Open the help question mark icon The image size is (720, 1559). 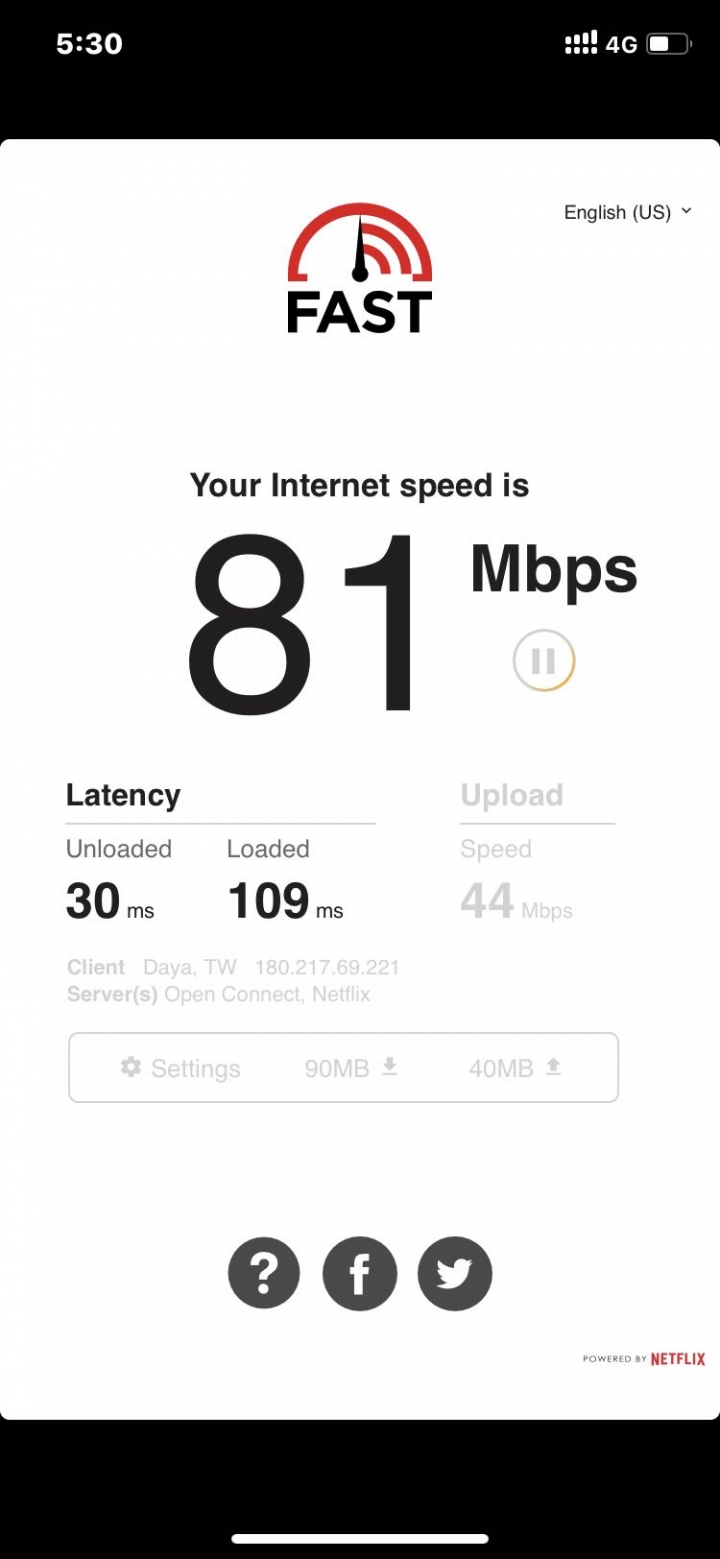[264, 1273]
